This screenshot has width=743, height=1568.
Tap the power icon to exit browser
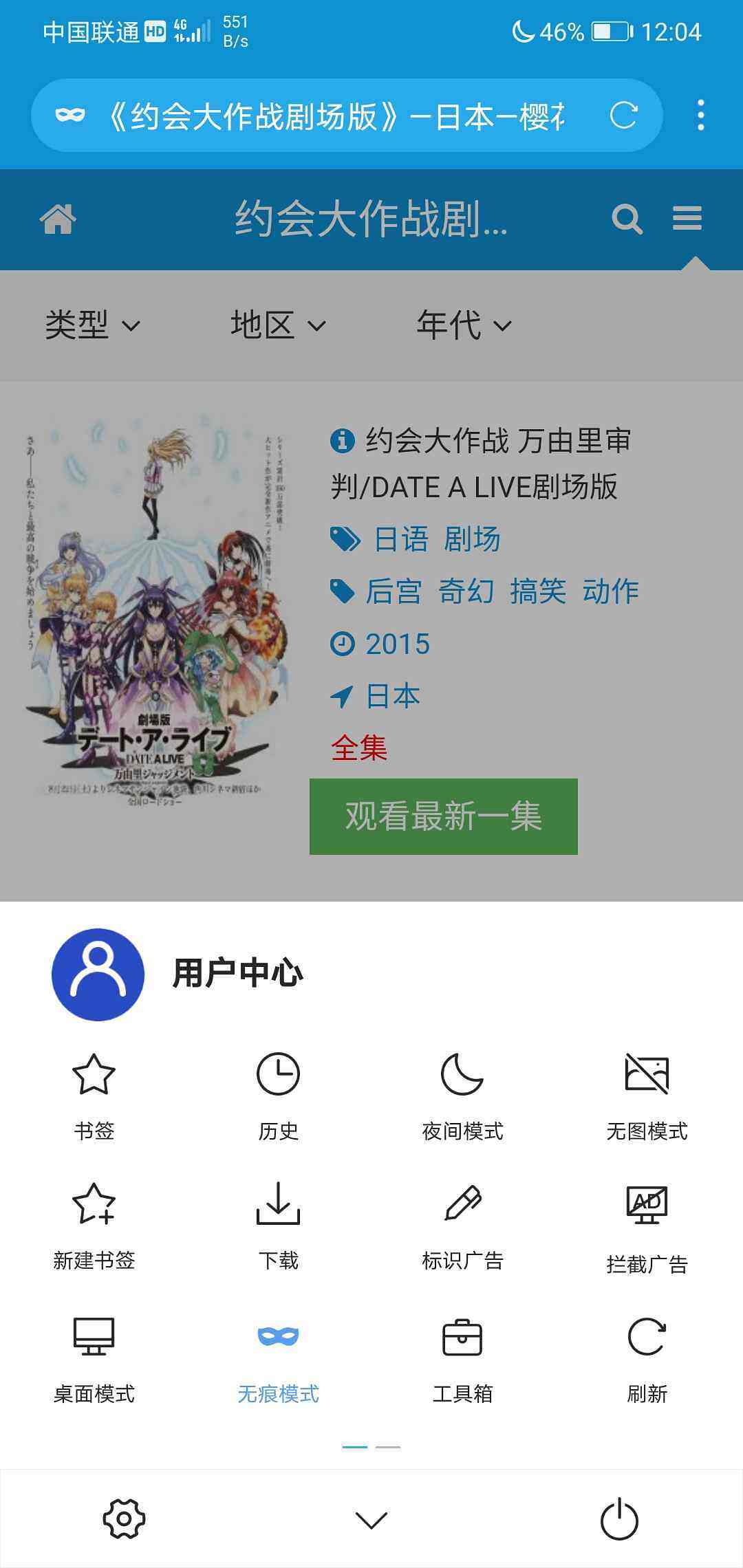619,1518
